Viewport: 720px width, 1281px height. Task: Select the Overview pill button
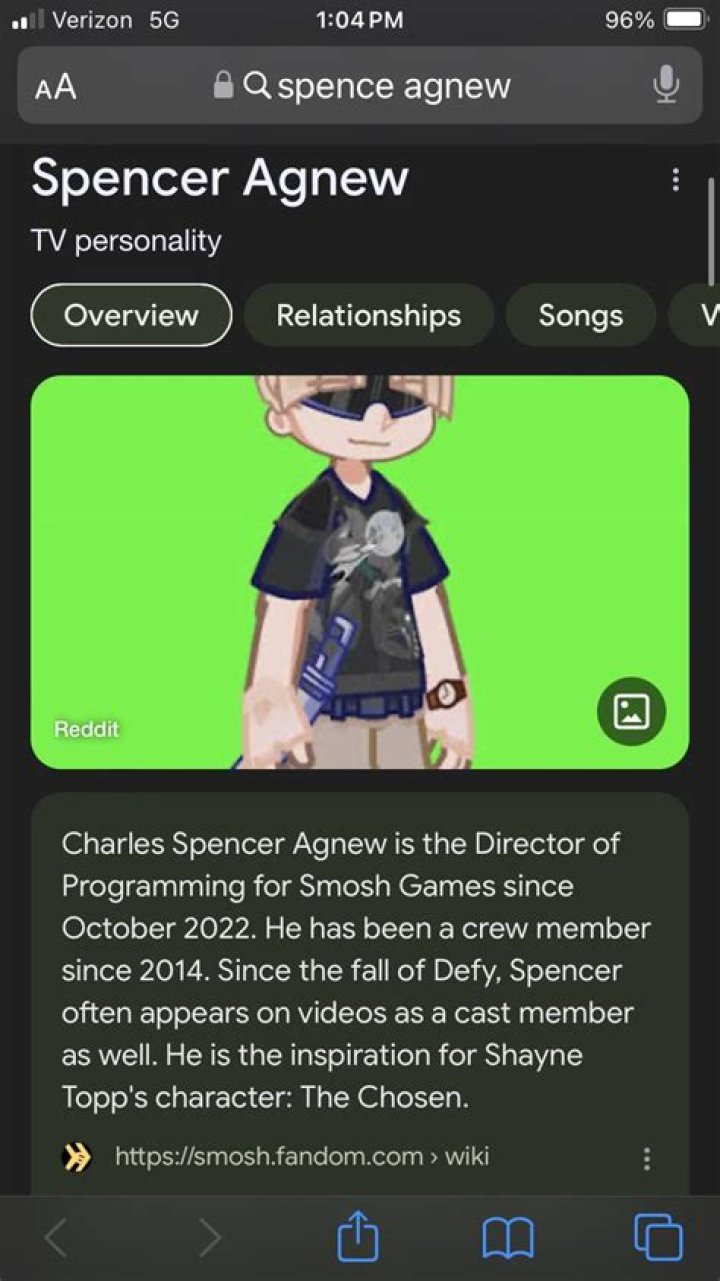click(x=131, y=315)
